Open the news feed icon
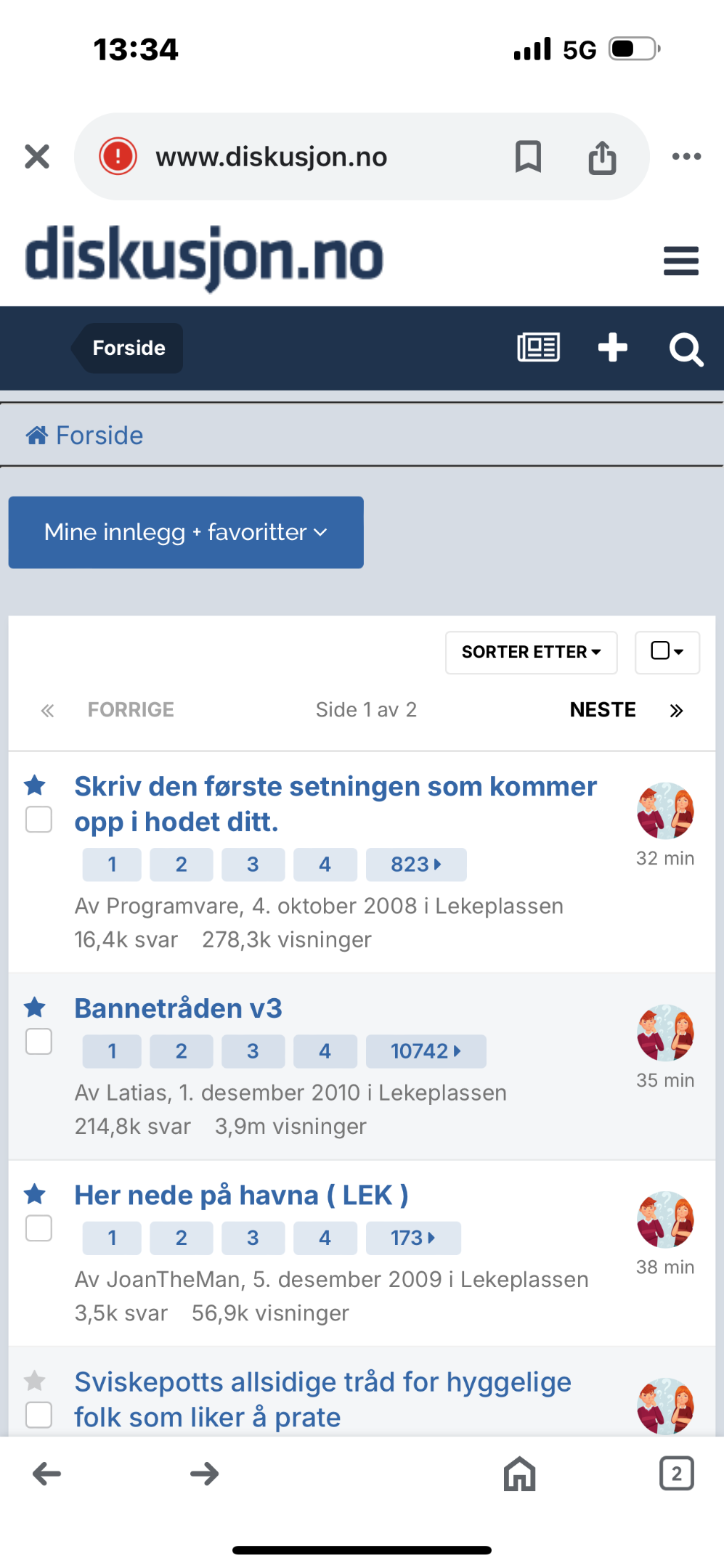This screenshot has width=724, height=1568. click(x=538, y=348)
